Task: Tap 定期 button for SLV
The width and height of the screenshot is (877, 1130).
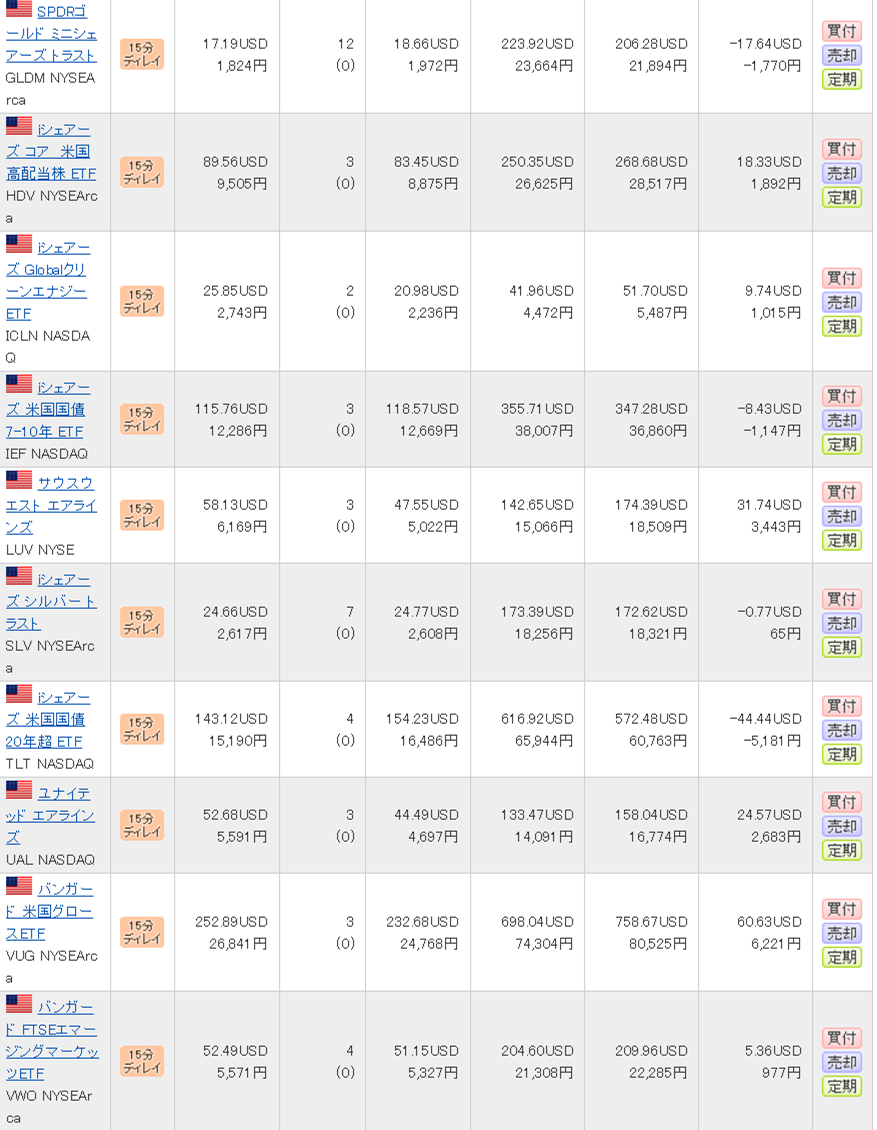Action: (841, 647)
